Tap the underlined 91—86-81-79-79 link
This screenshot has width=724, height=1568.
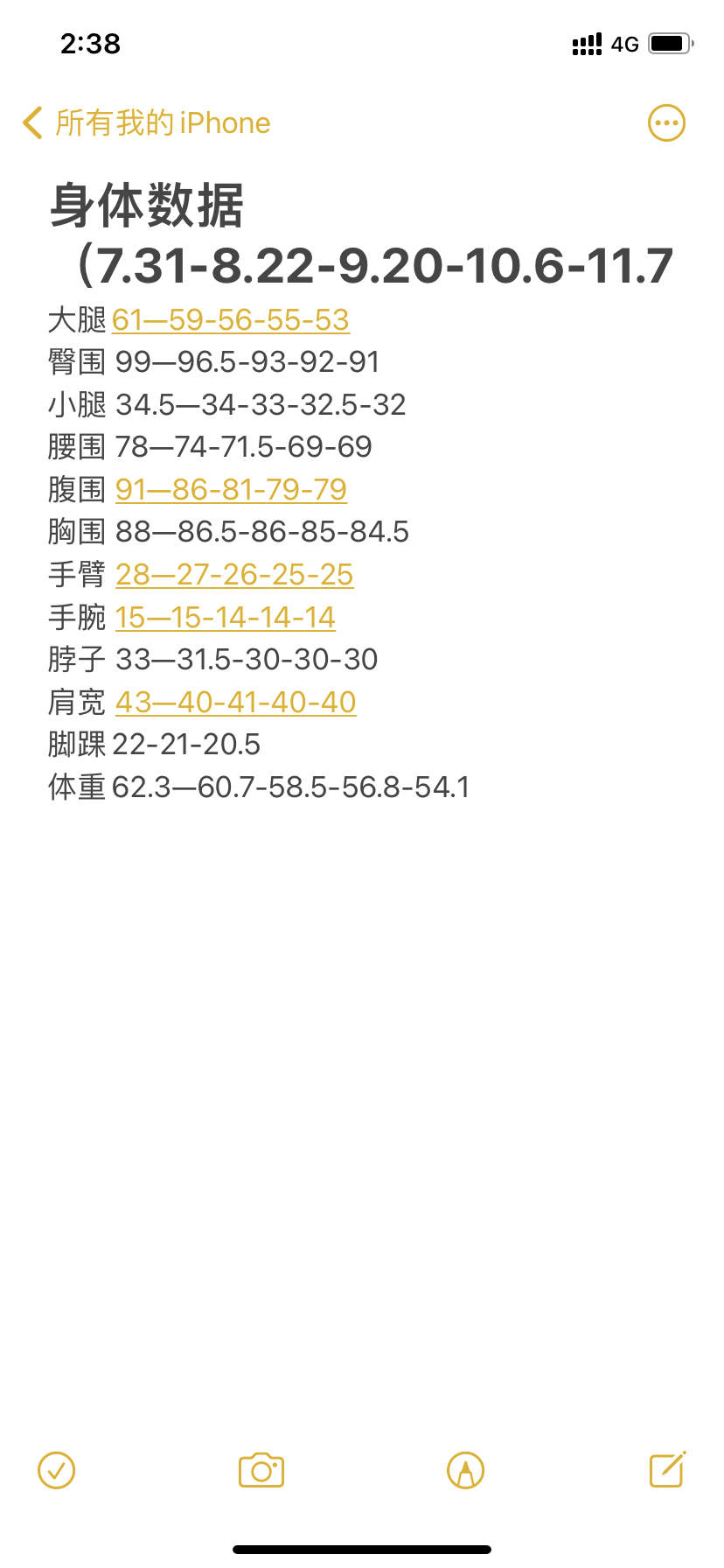(x=231, y=490)
